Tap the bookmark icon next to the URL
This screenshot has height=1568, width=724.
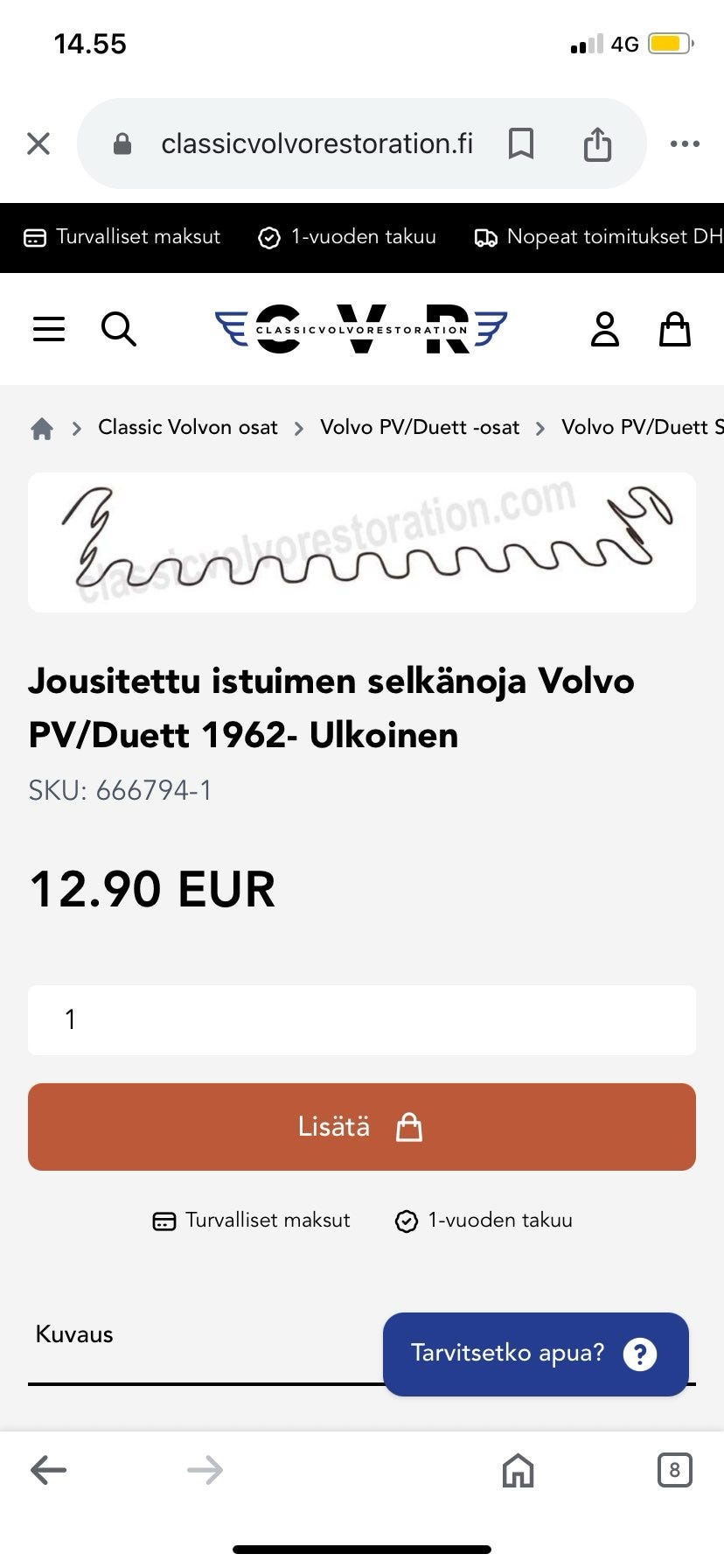[521, 143]
